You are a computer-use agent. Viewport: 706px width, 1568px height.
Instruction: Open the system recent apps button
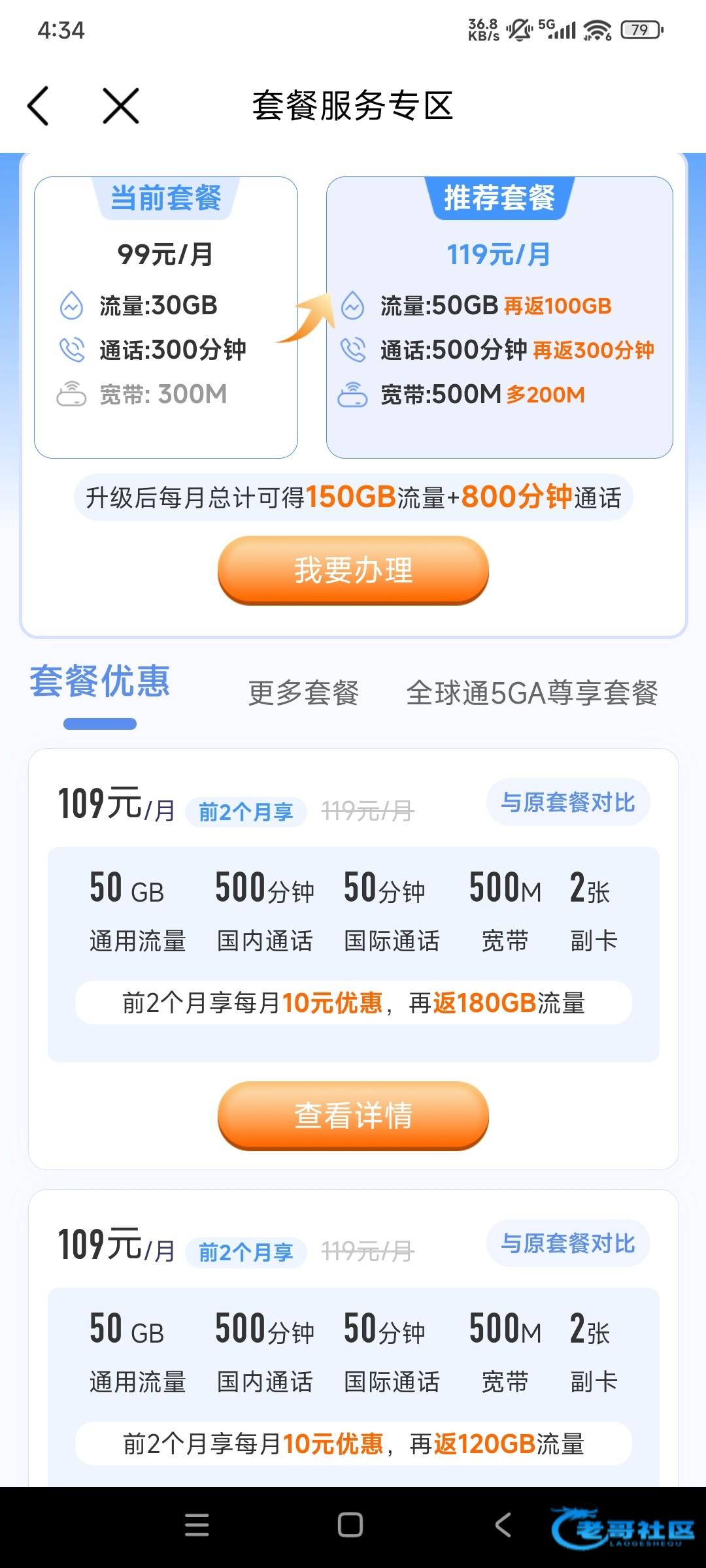coord(197,1525)
